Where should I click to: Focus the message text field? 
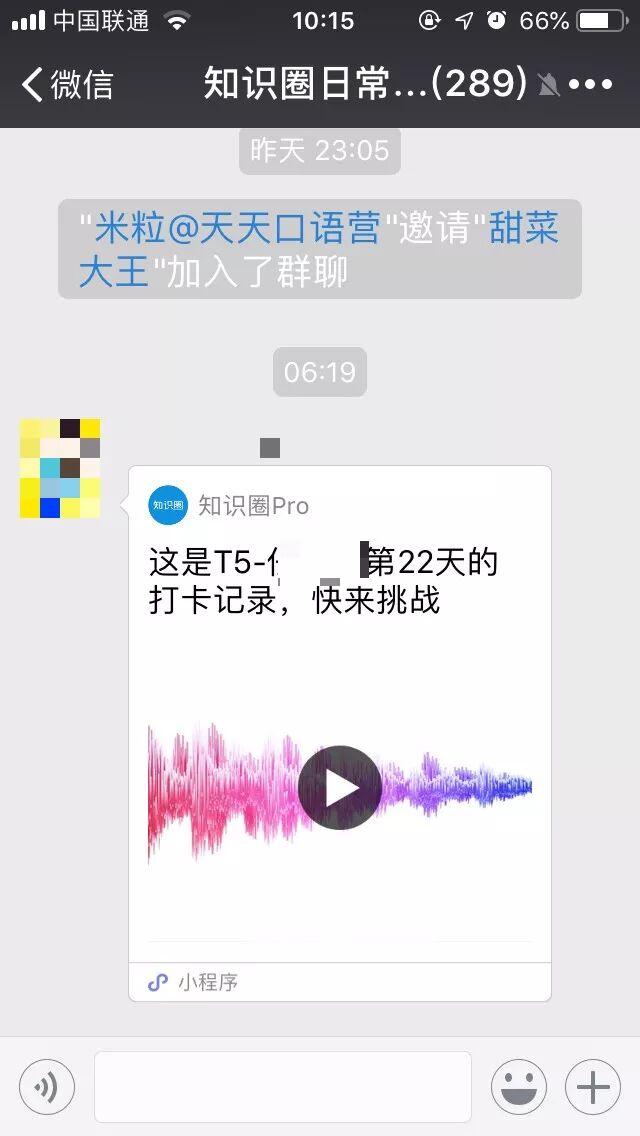[x=282, y=1086]
